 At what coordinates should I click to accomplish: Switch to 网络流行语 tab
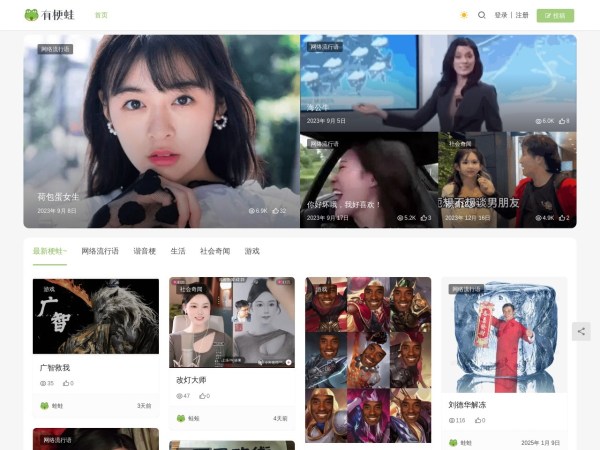tap(100, 251)
